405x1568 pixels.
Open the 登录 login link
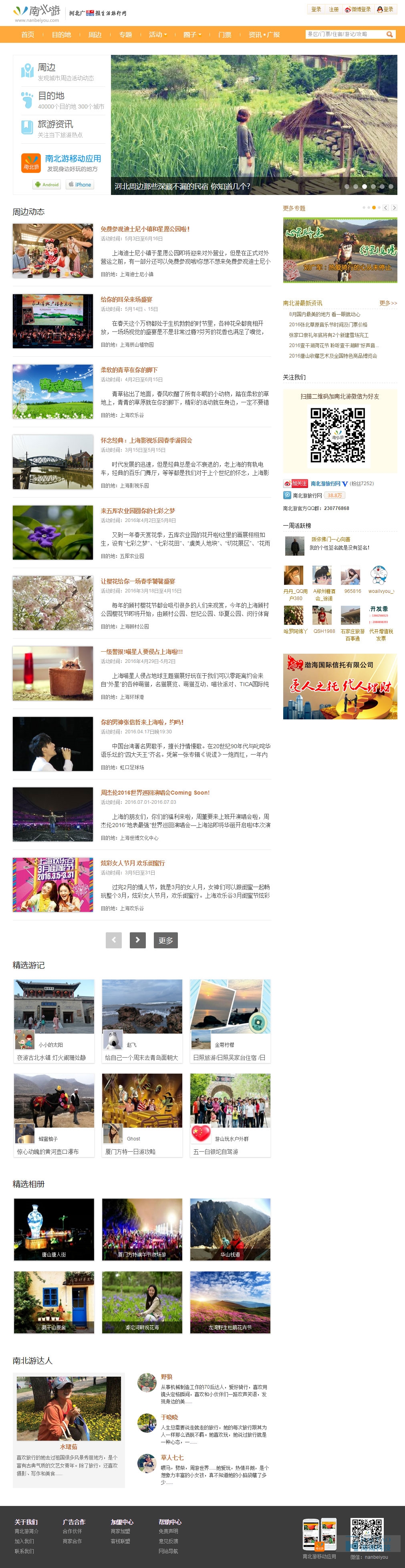click(x=316, y=10)
